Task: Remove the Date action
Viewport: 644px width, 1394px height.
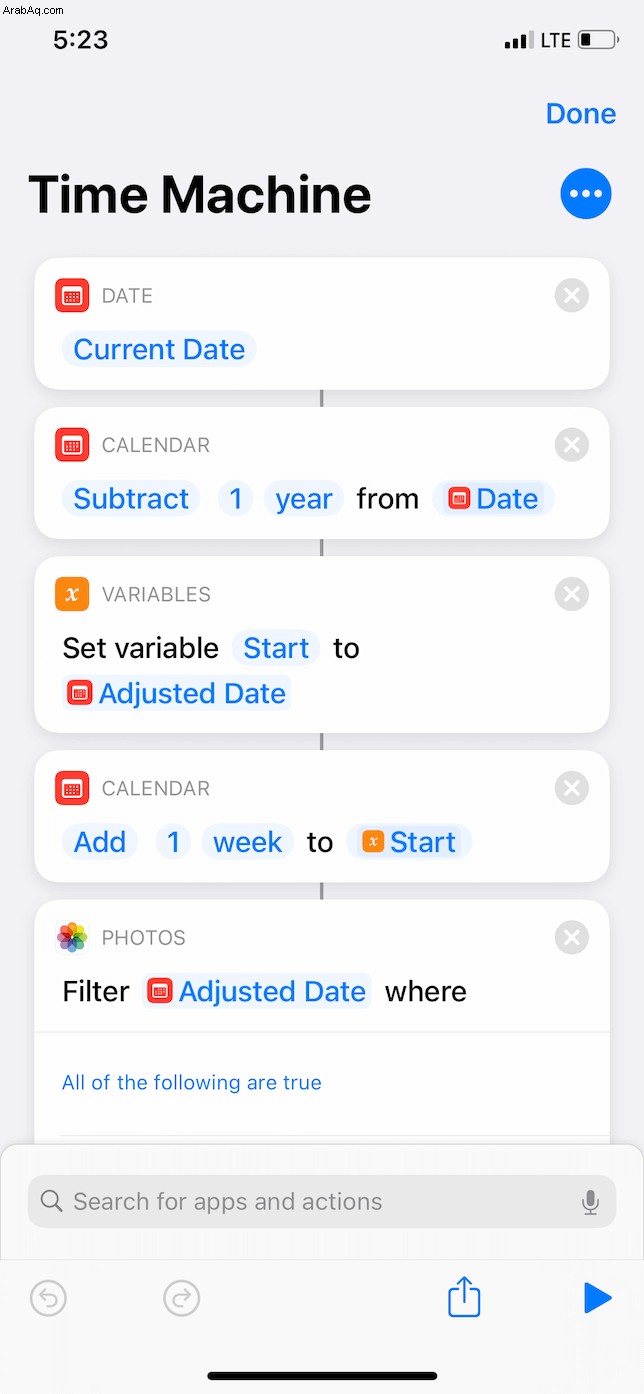Action: tap(572, 296)
